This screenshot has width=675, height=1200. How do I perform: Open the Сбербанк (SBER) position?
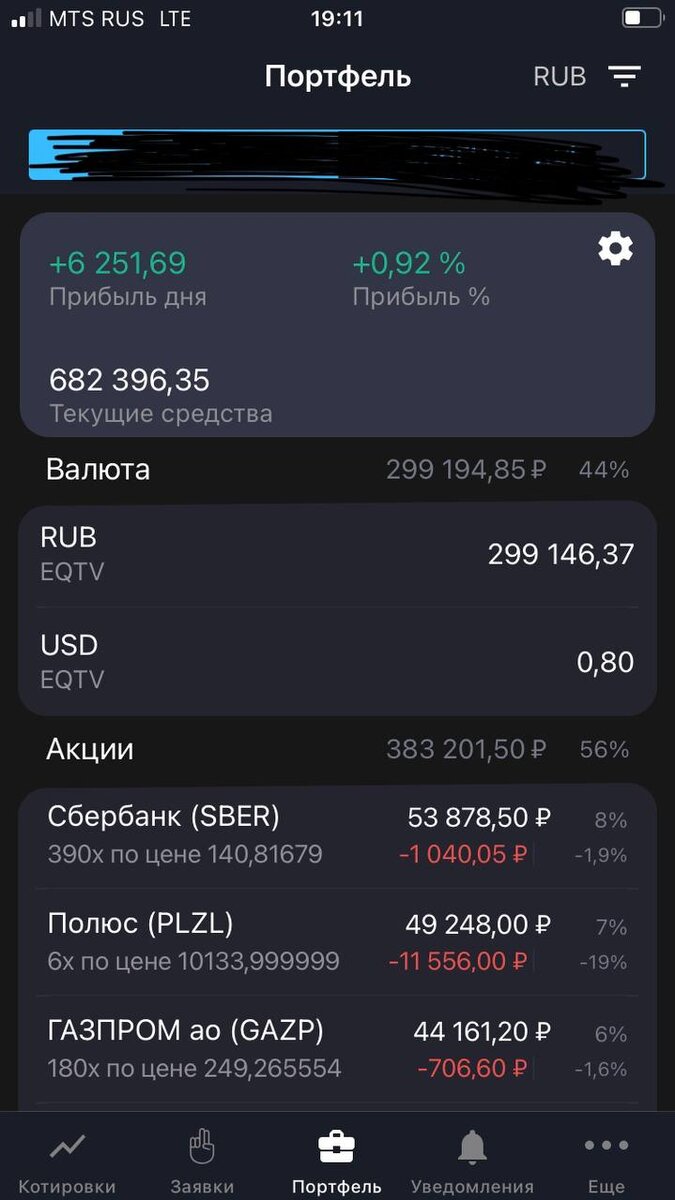(337, 835)
